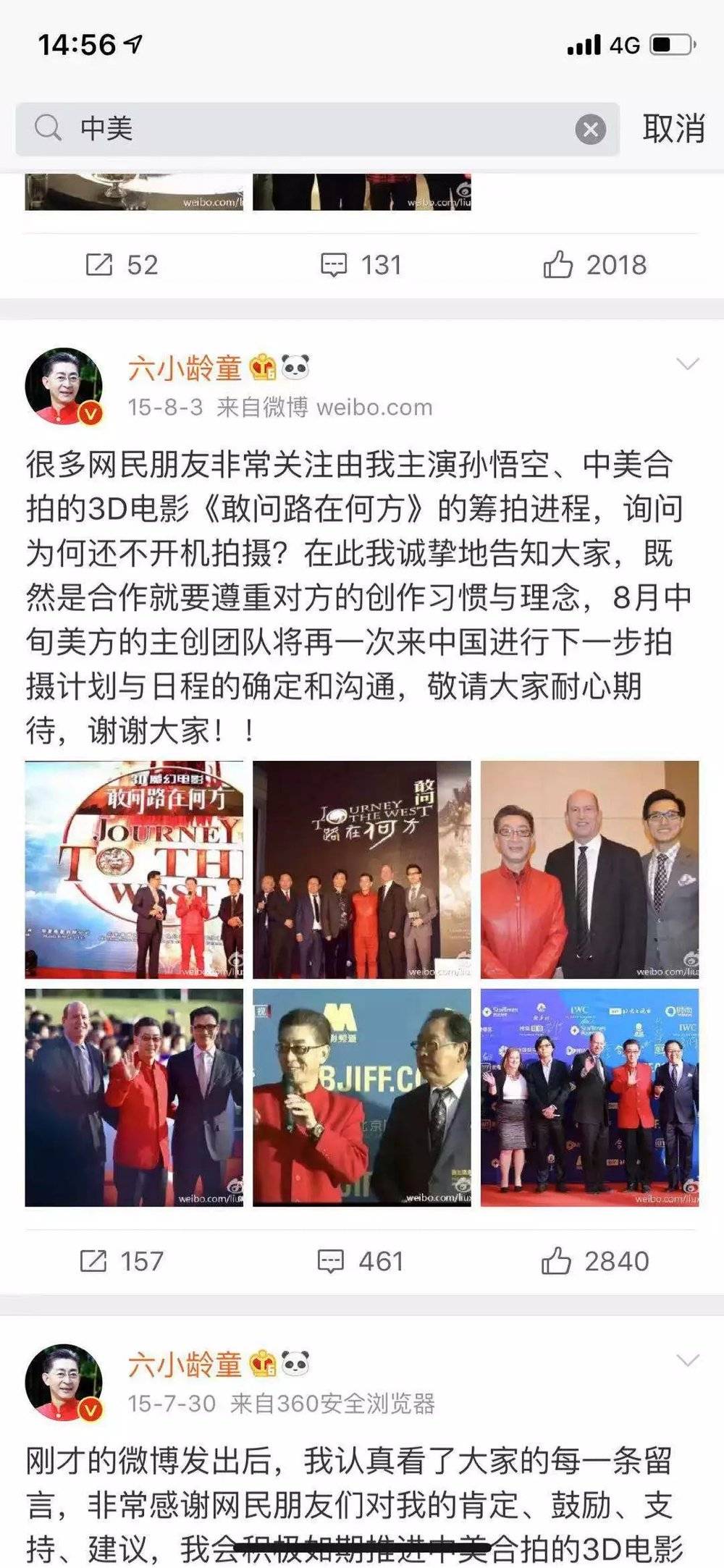The image size is (724, 1568).
Task: Like the post with 2840 likes
Action: [595, 1261]
